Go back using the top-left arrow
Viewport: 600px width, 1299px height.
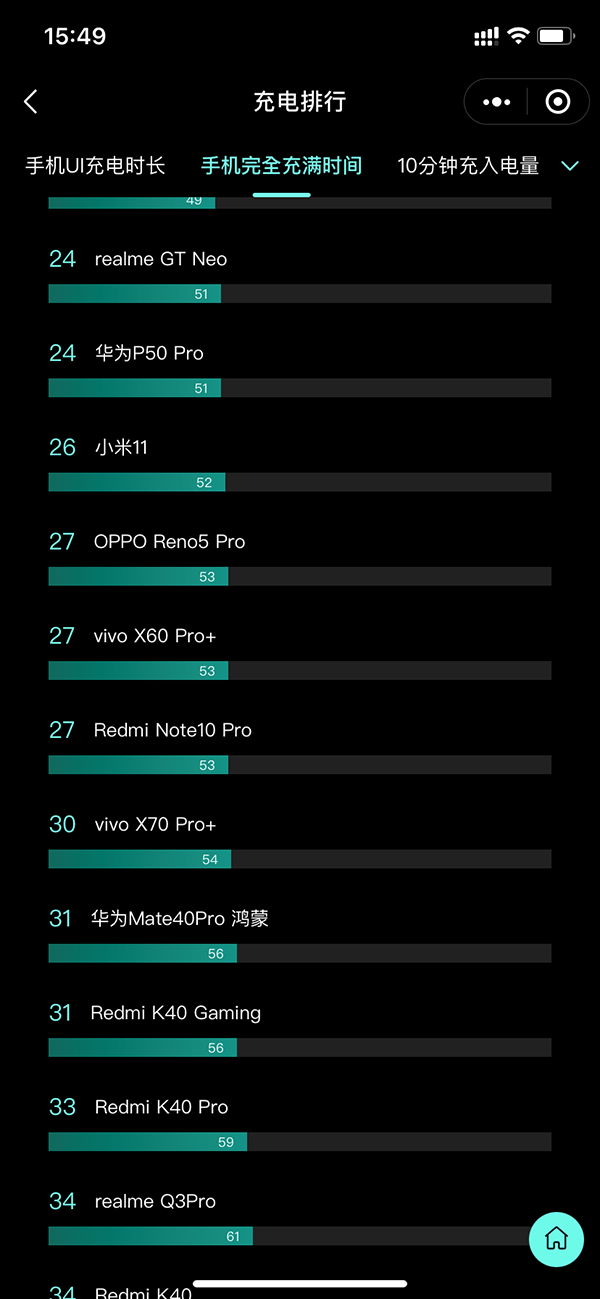(x=31, y=101)
